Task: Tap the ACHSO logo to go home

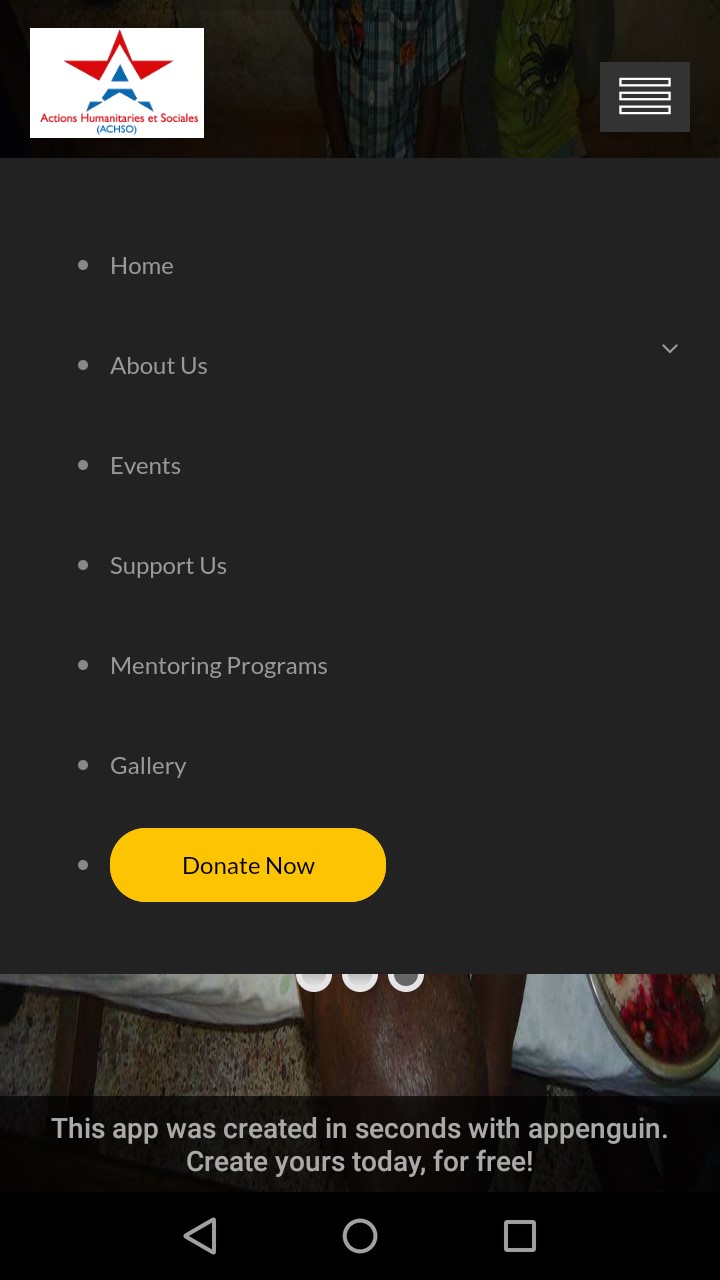Action: tap(117, 83)
